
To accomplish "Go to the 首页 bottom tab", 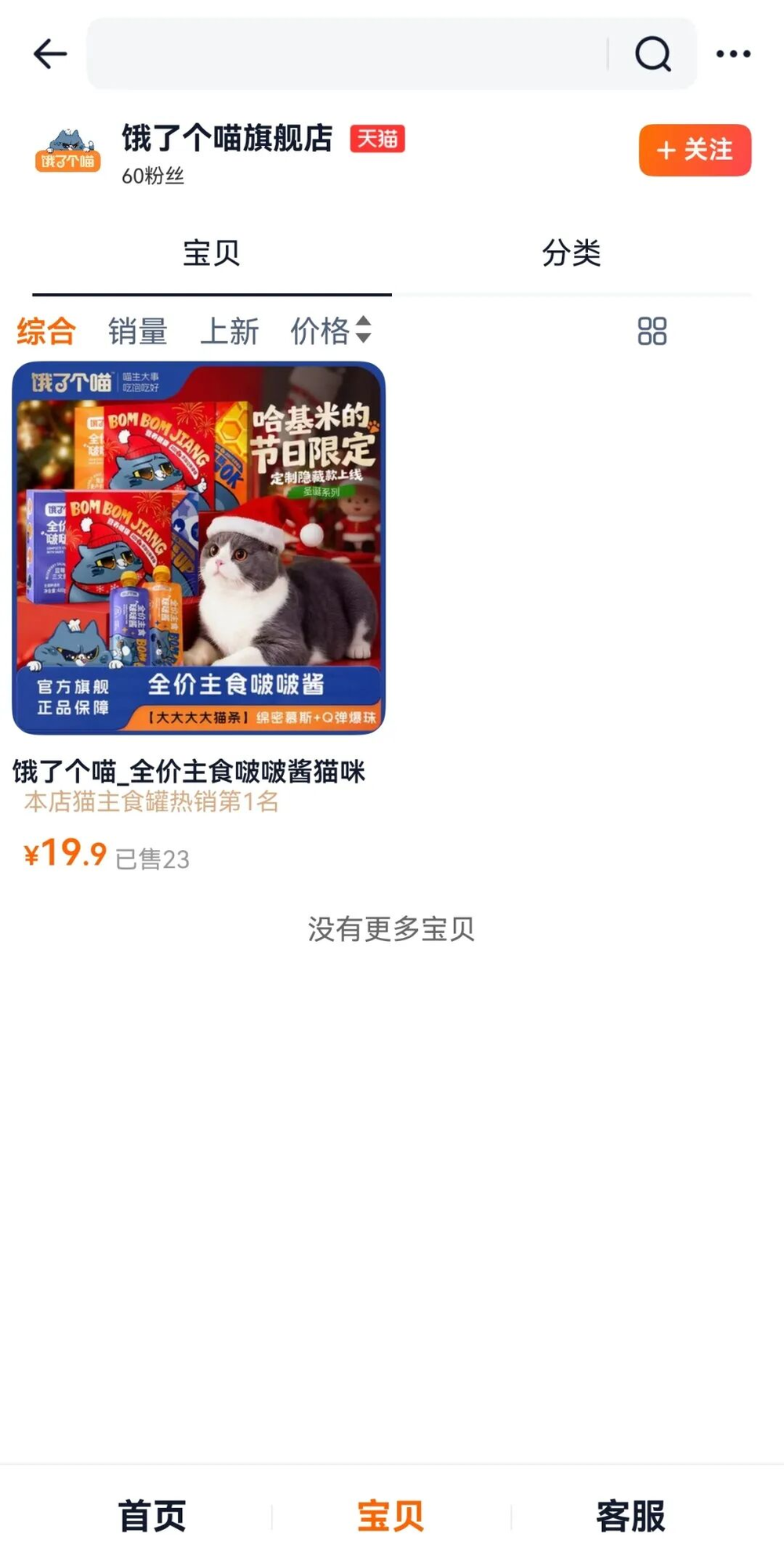I will [x=152, y=1515].
